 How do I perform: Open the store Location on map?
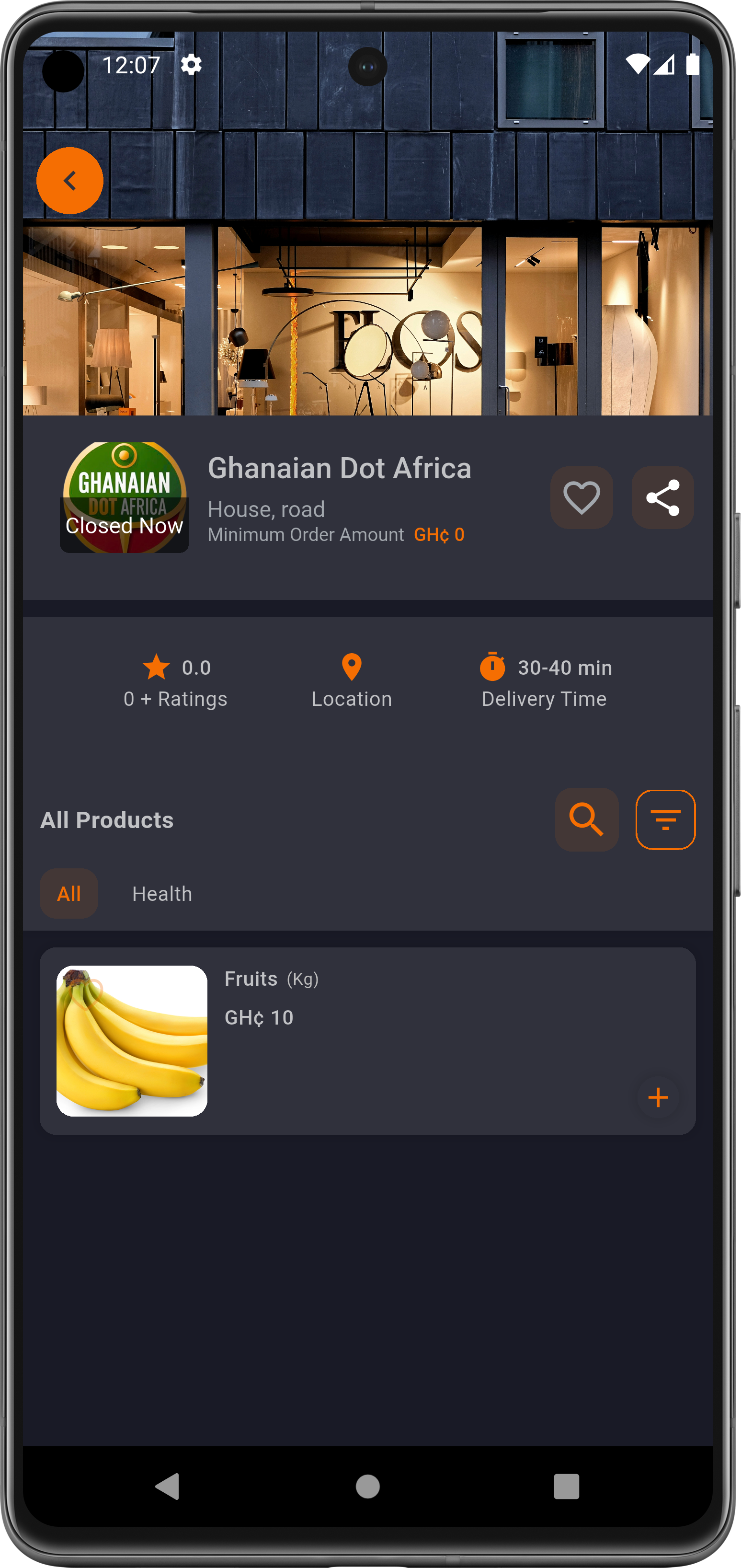pyautogui.click(x=352, y=680)
